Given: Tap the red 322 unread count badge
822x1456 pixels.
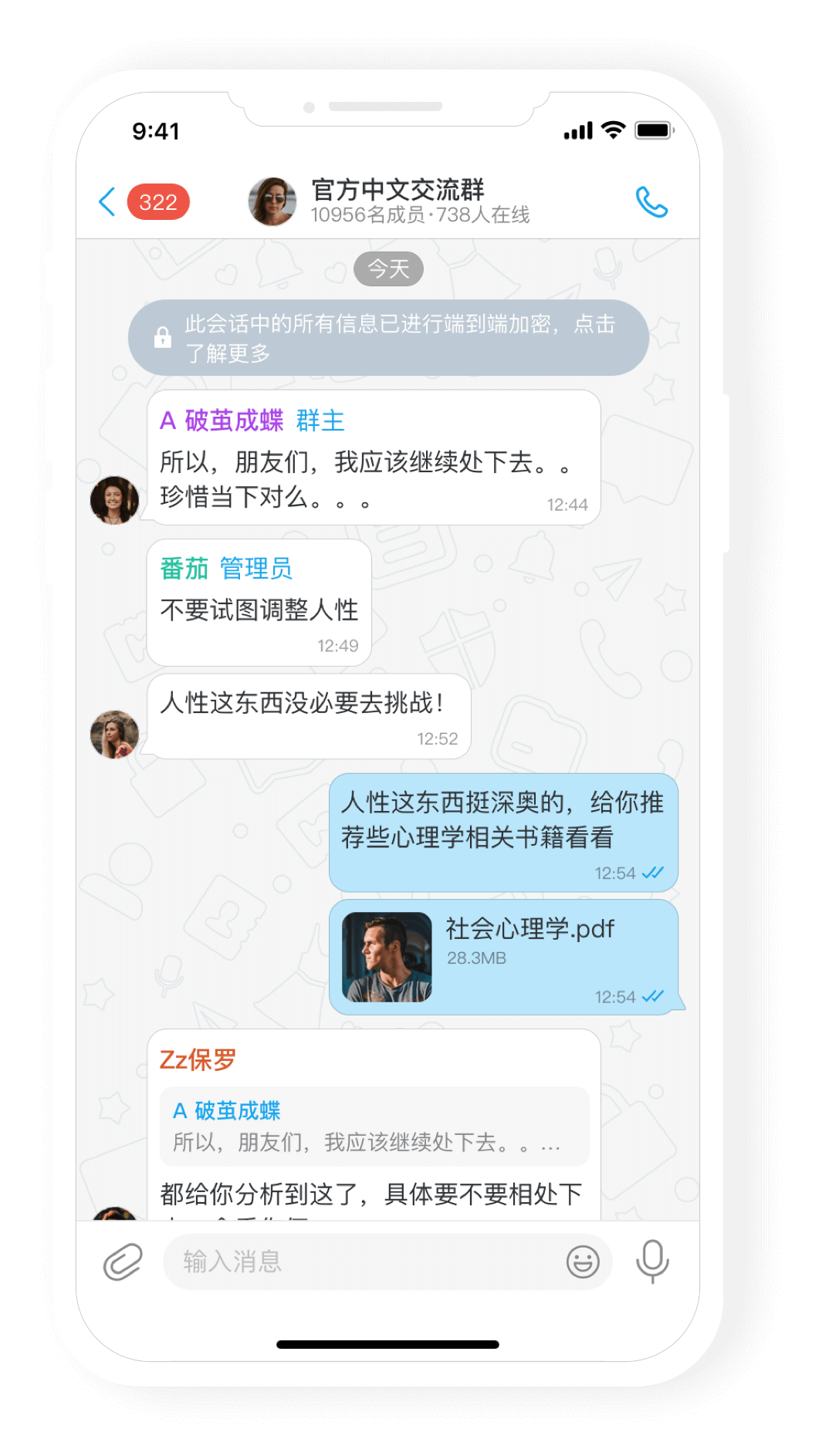Looking at the screenshot, I should [x=157, y=202].
